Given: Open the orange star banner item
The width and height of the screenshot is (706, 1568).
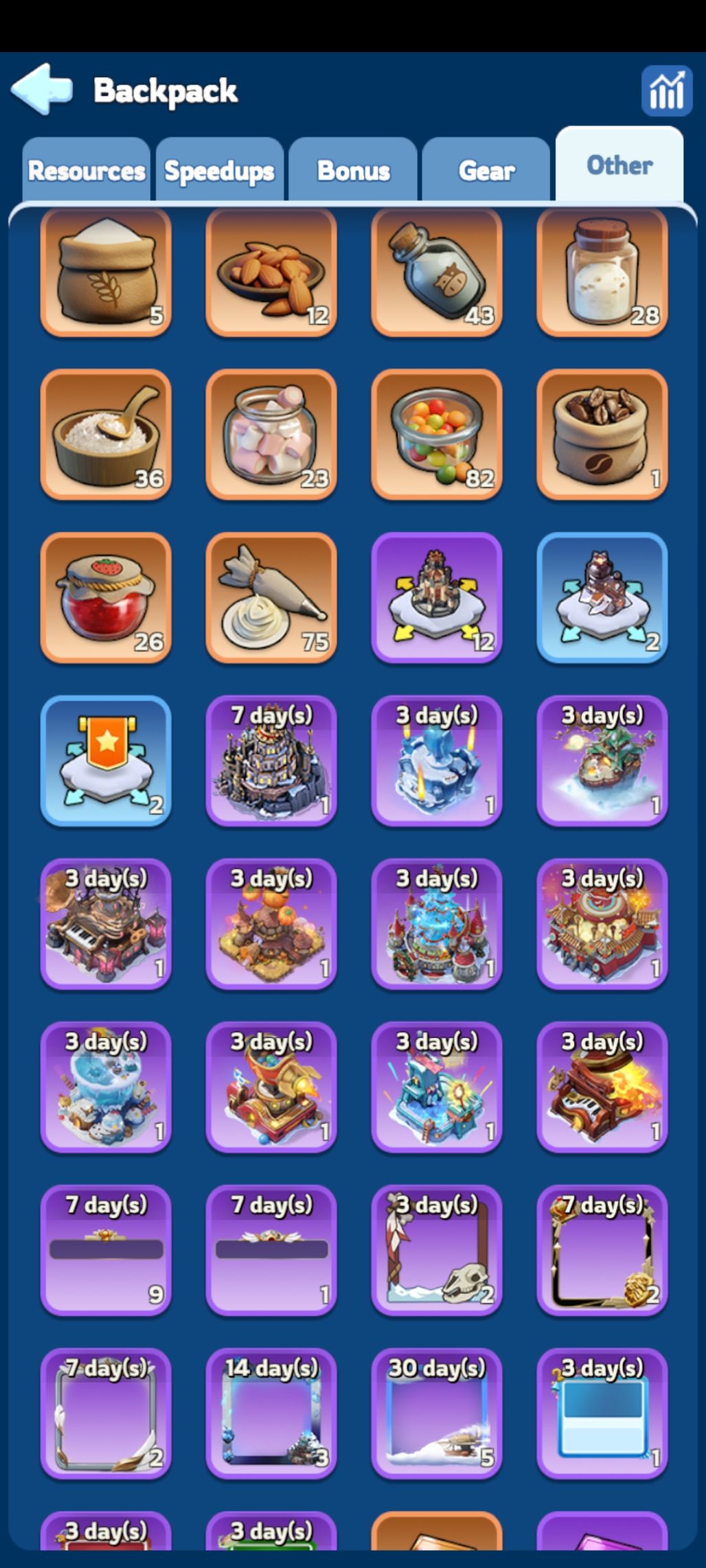Looking at the screenshot, I should point(106,761).
